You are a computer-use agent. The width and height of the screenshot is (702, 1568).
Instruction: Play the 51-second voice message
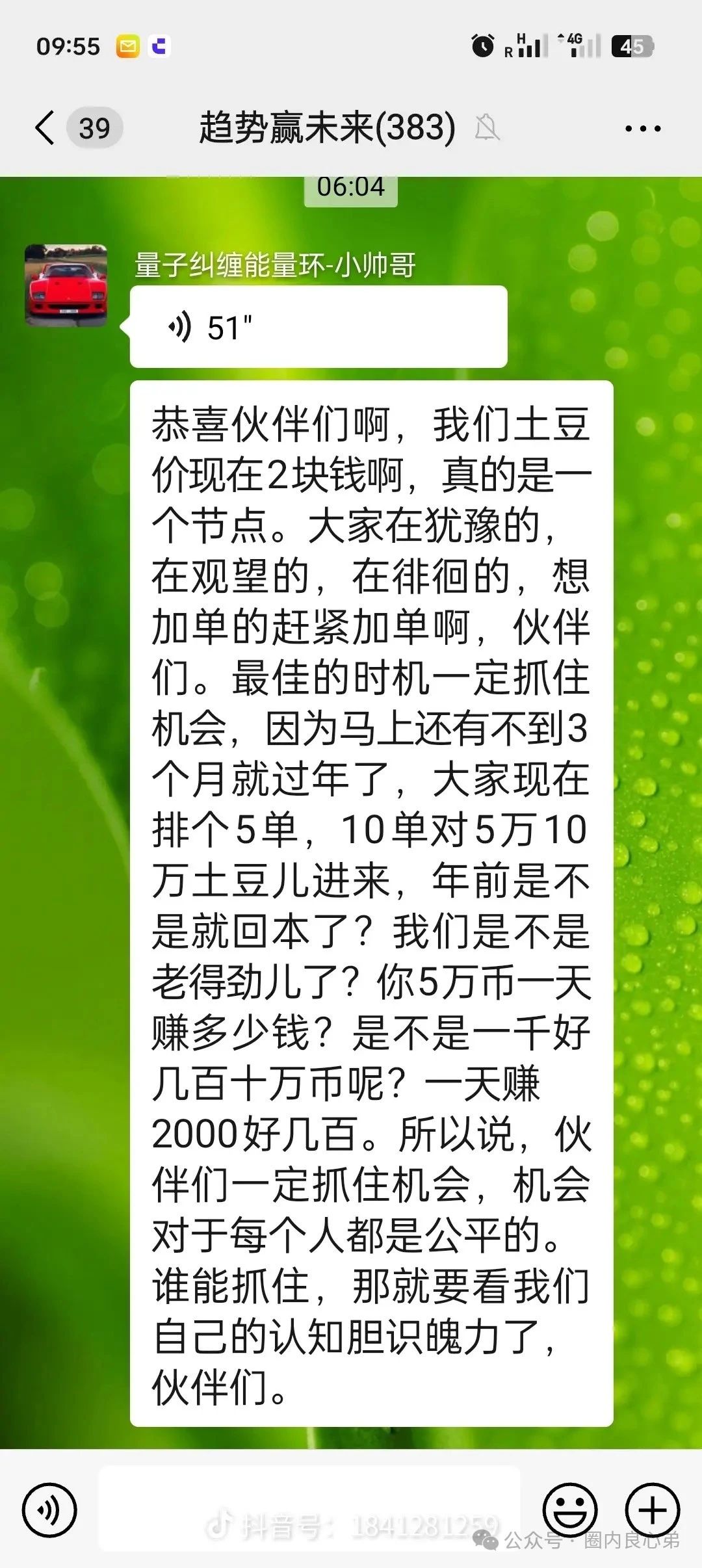pos(318,327)
